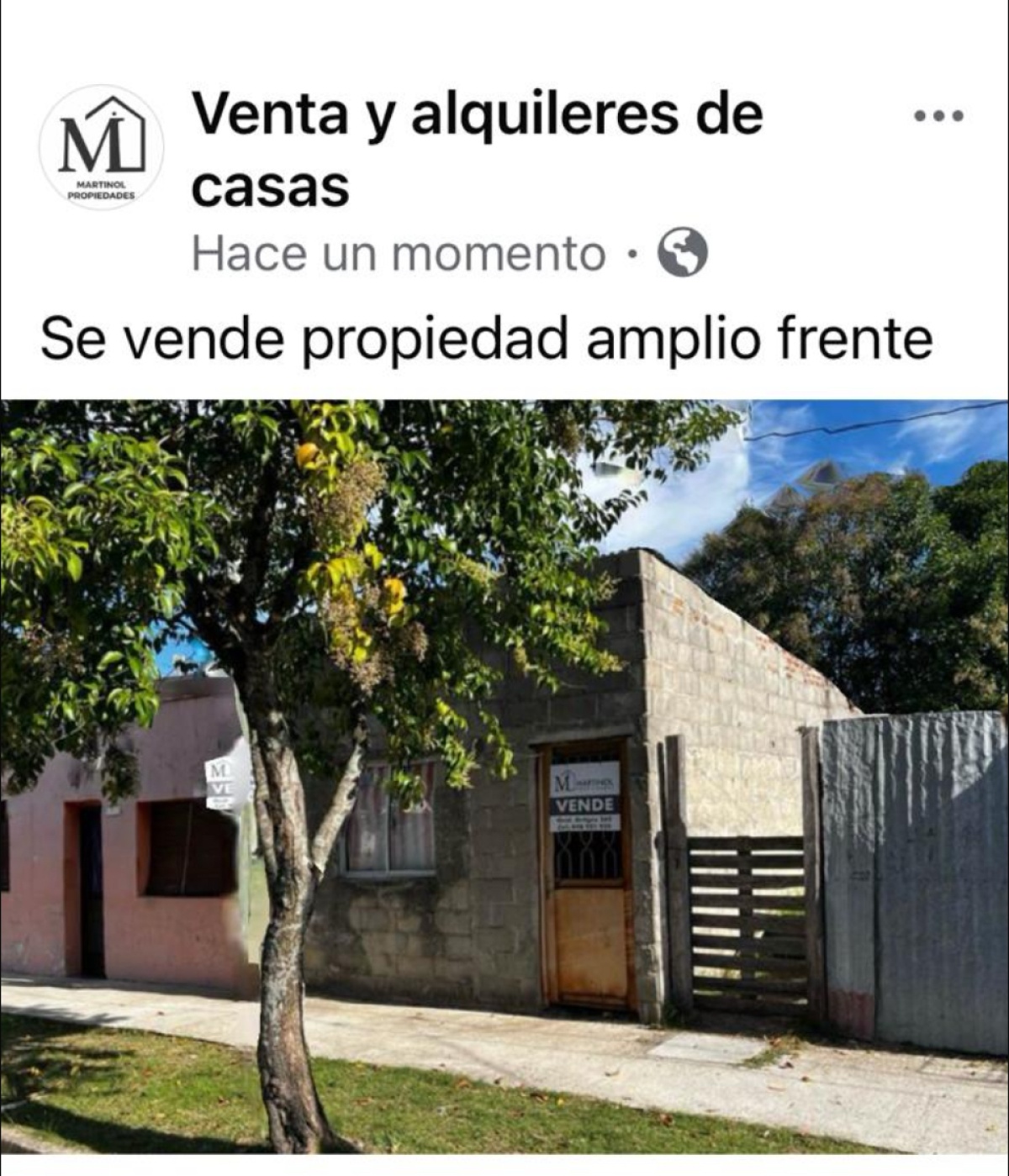Open the post's three-dot options menu
This screenshot has width=1009, height=1176.
point(939,116)
